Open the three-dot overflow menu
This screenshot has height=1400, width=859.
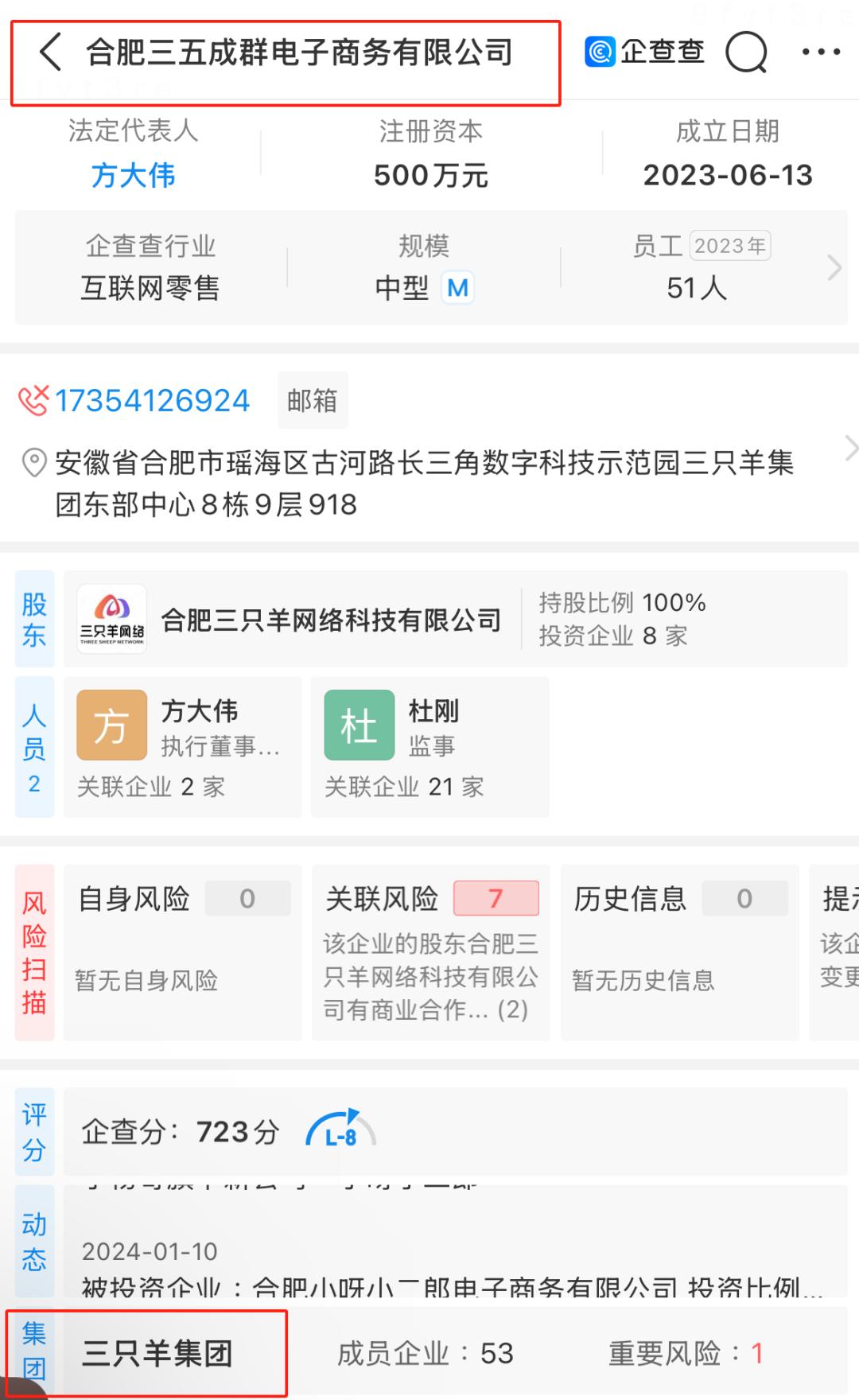click(x=821, y=53)
